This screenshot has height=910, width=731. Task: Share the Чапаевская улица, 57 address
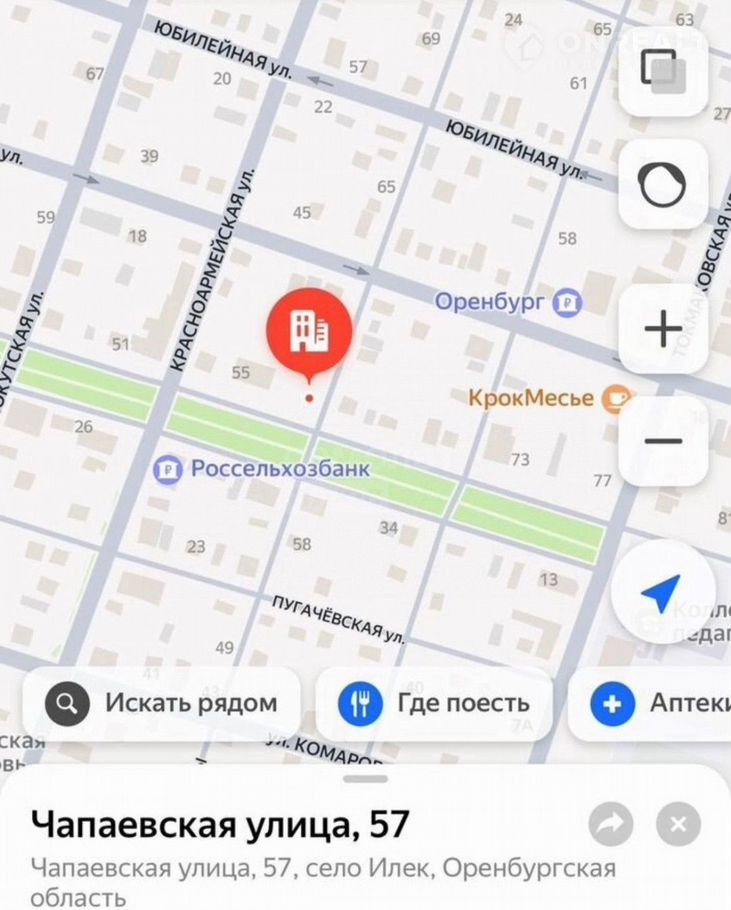click(x=610, y=824)
